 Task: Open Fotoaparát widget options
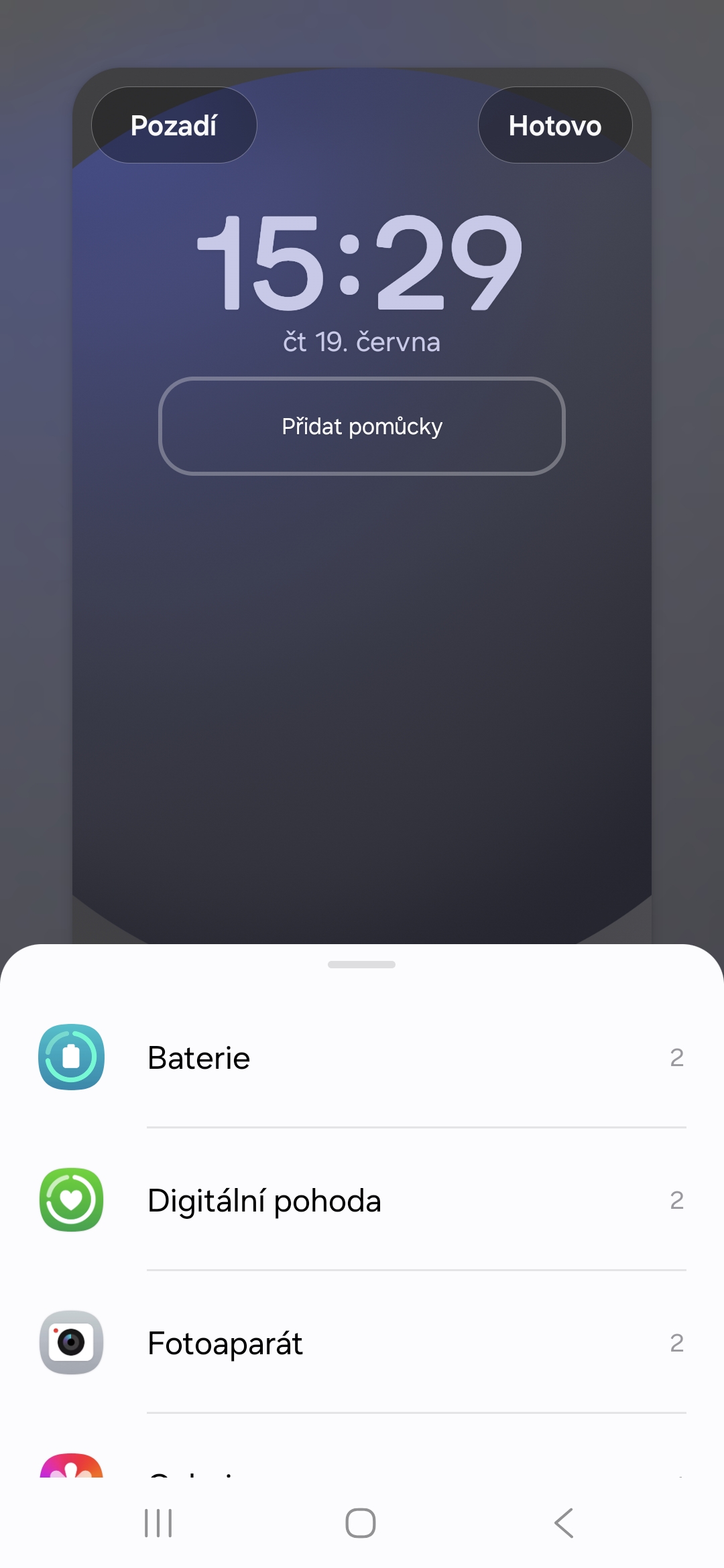pos(362,1343)
